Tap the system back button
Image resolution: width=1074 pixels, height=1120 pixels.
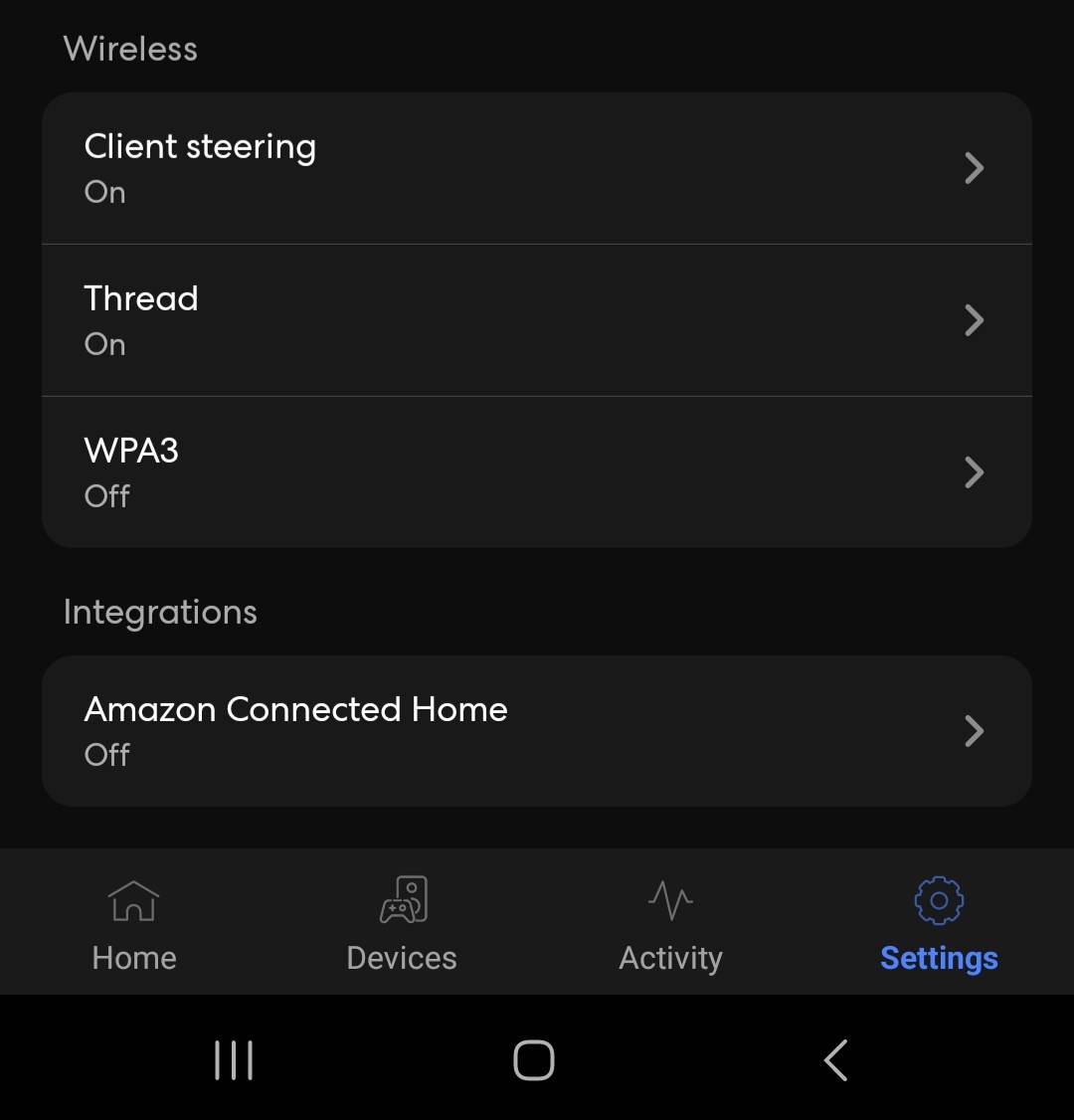[836, 1060]
